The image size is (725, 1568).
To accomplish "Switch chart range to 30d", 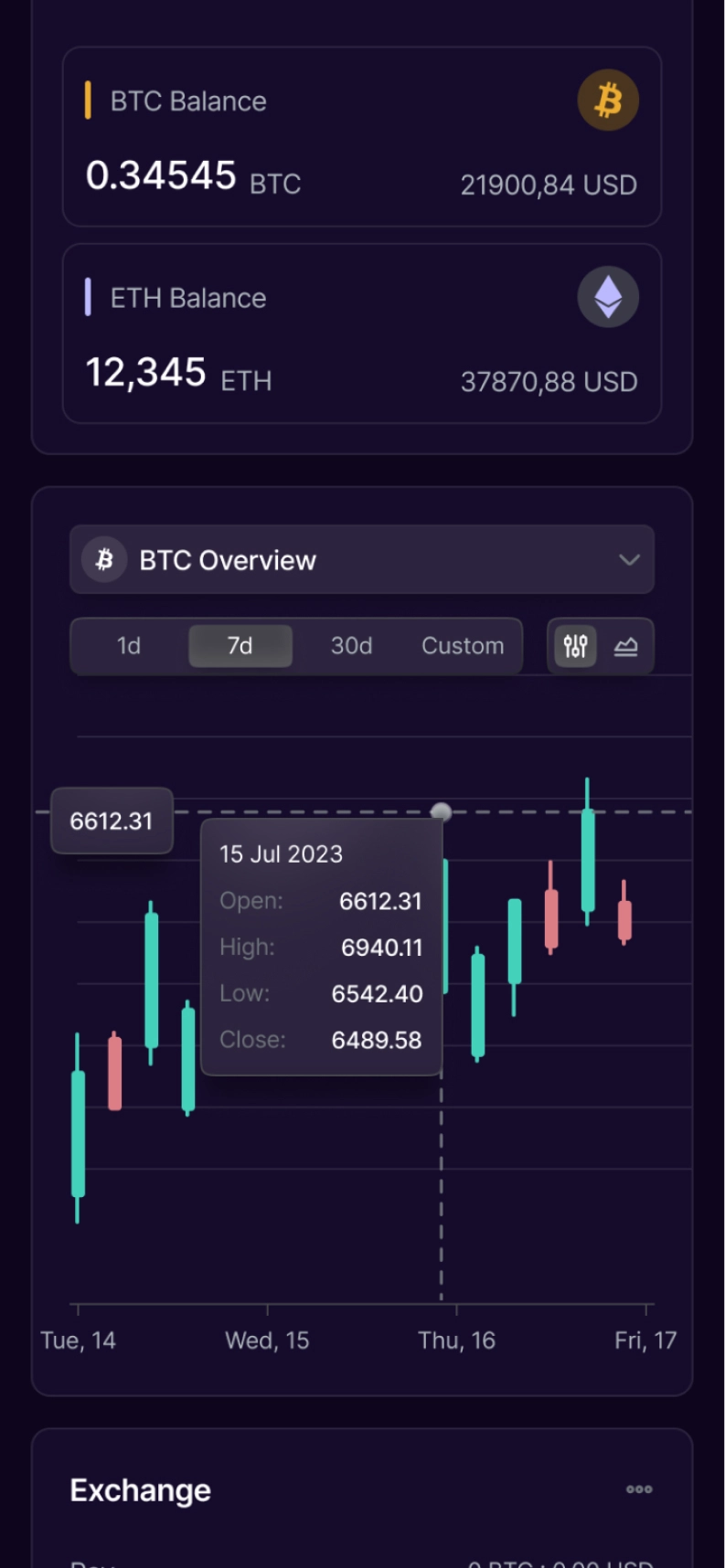I will coord(352,646).
